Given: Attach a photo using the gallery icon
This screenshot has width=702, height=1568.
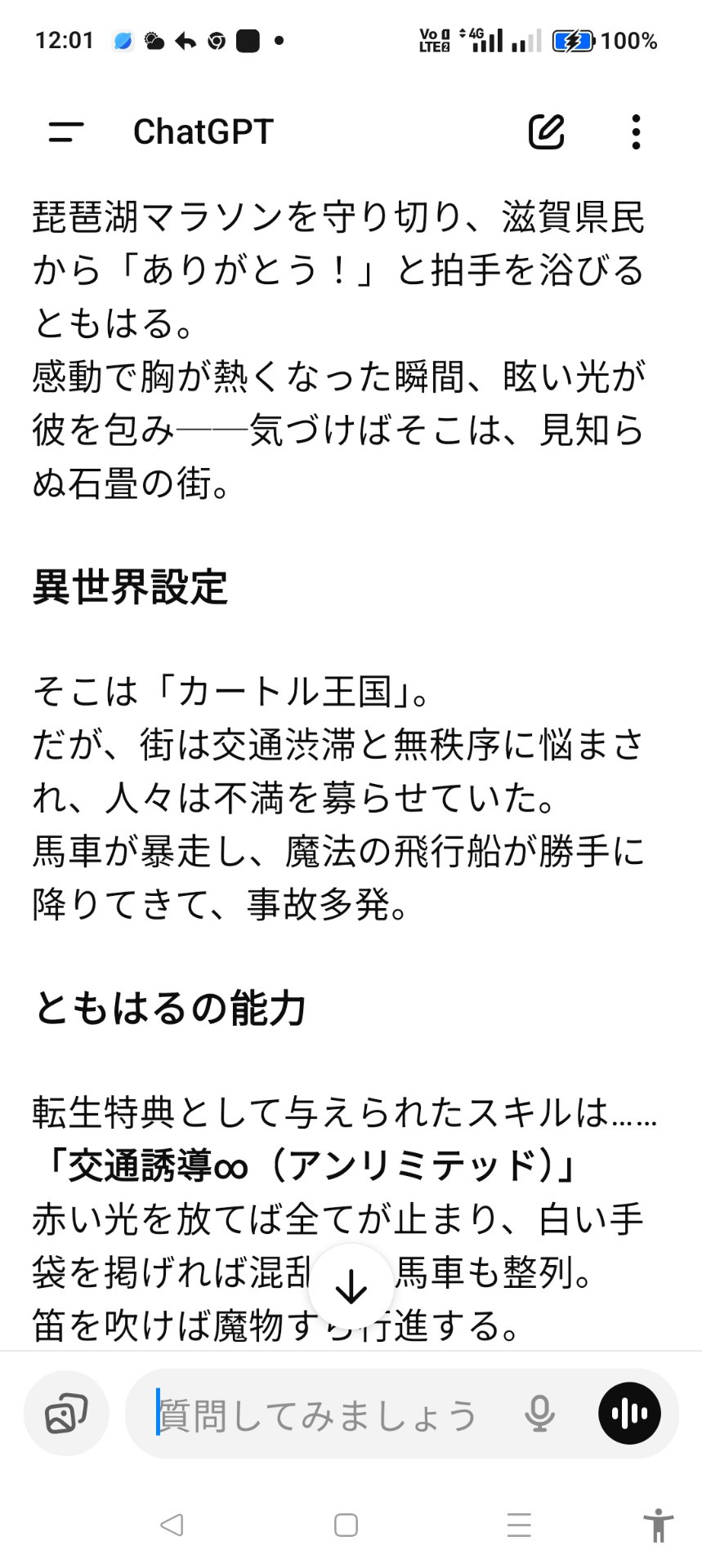Looking at the screenshot, I should pos(66,1414).
